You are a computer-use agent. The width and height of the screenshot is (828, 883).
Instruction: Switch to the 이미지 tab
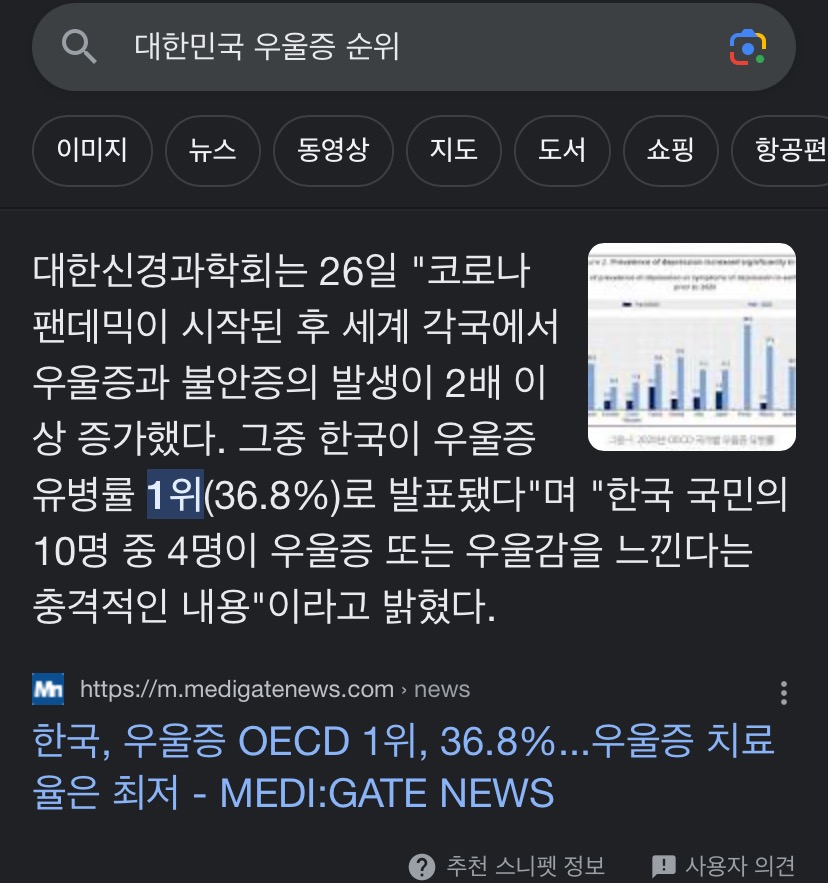(x=92, y=150)
